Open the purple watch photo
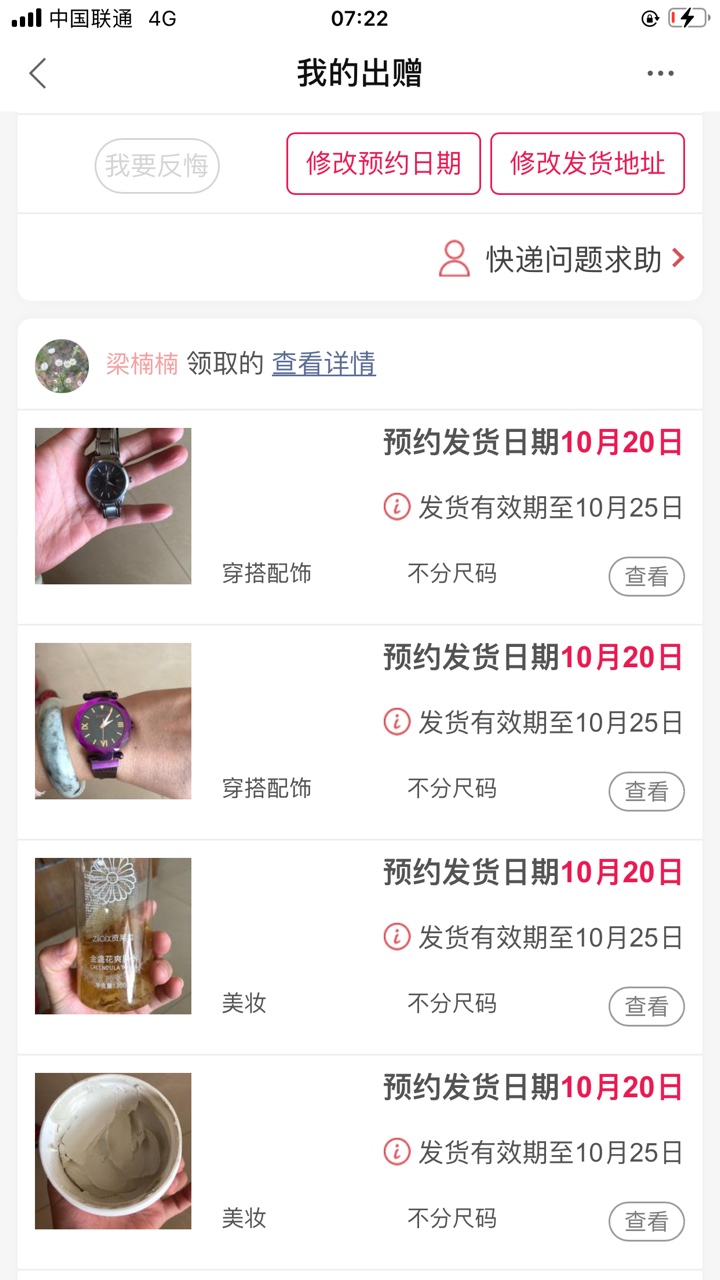720x1280 pixels. click(113, 721)
